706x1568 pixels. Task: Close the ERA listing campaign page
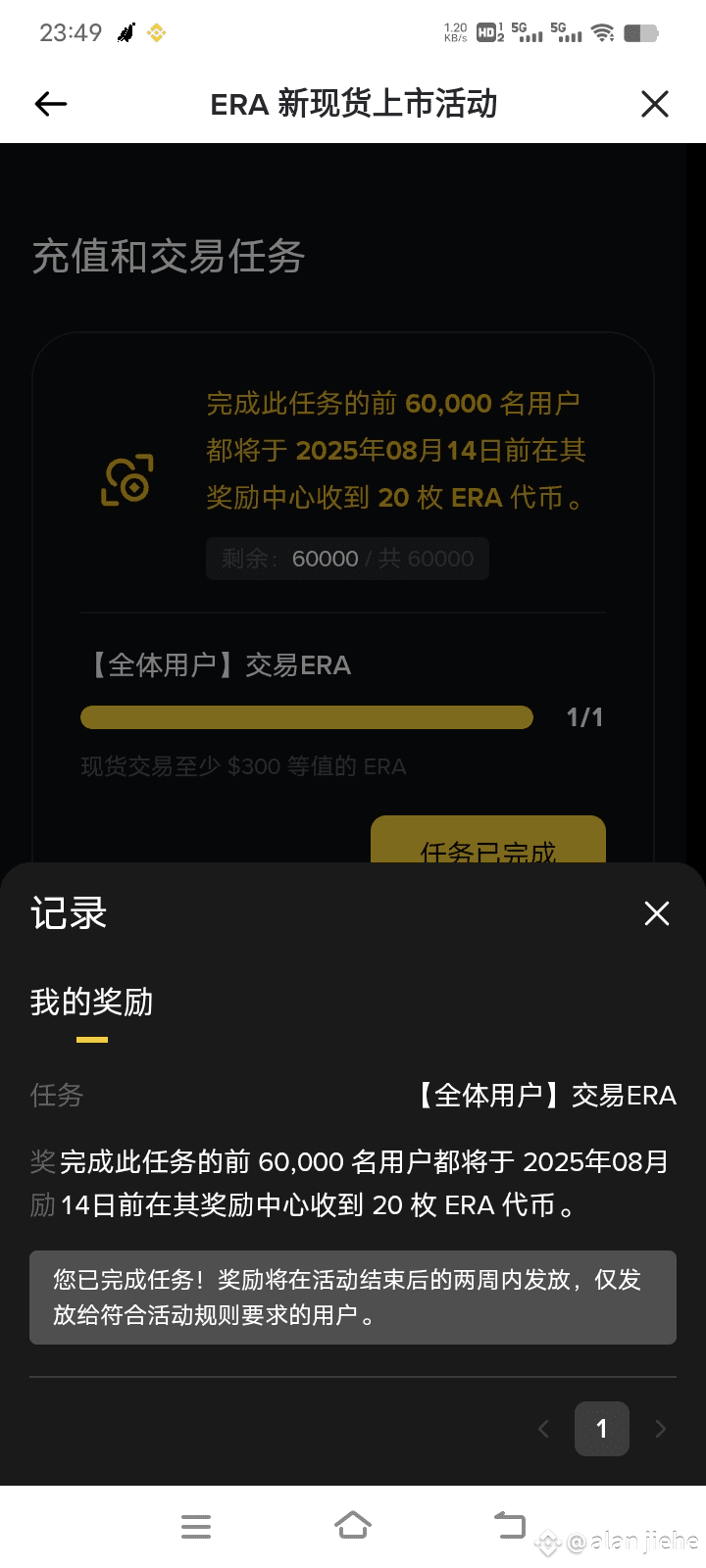[x=655, y=104]
